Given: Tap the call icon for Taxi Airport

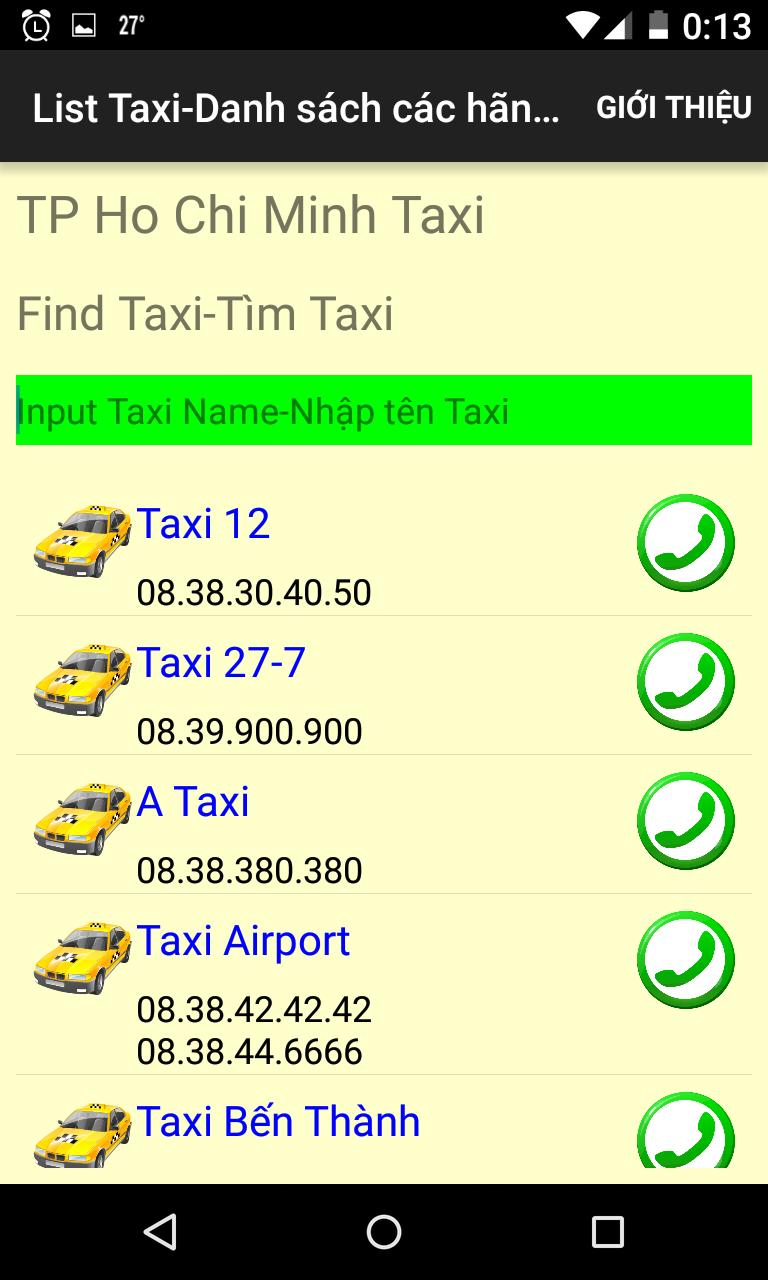Looking at the screenshot, I should 685,958.
